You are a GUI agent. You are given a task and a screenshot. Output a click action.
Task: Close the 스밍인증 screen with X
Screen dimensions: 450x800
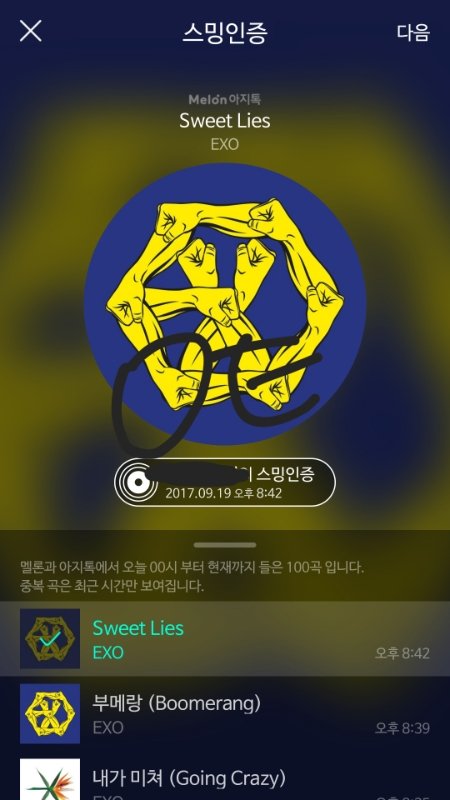point(31,31)
